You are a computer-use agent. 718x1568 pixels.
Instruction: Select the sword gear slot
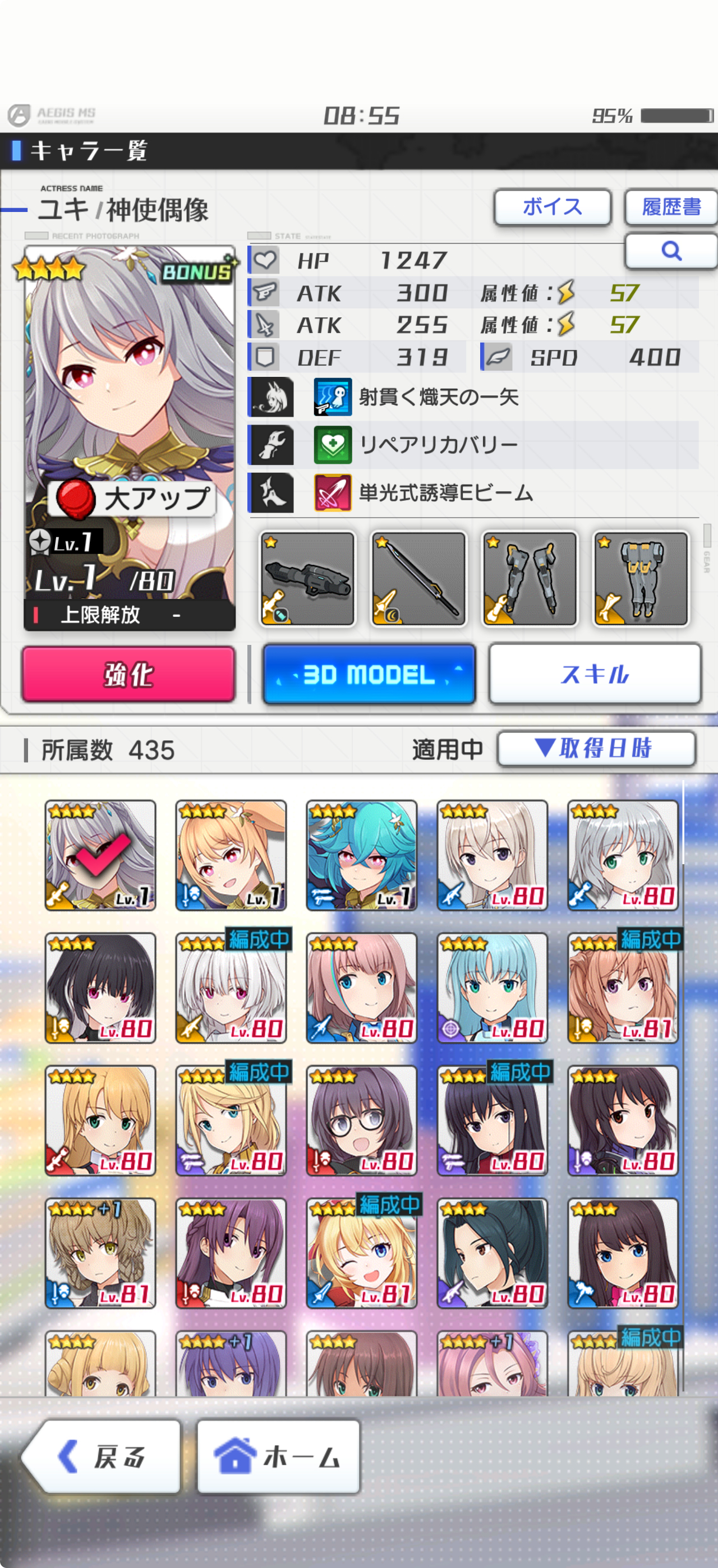[x=418, y=578]
